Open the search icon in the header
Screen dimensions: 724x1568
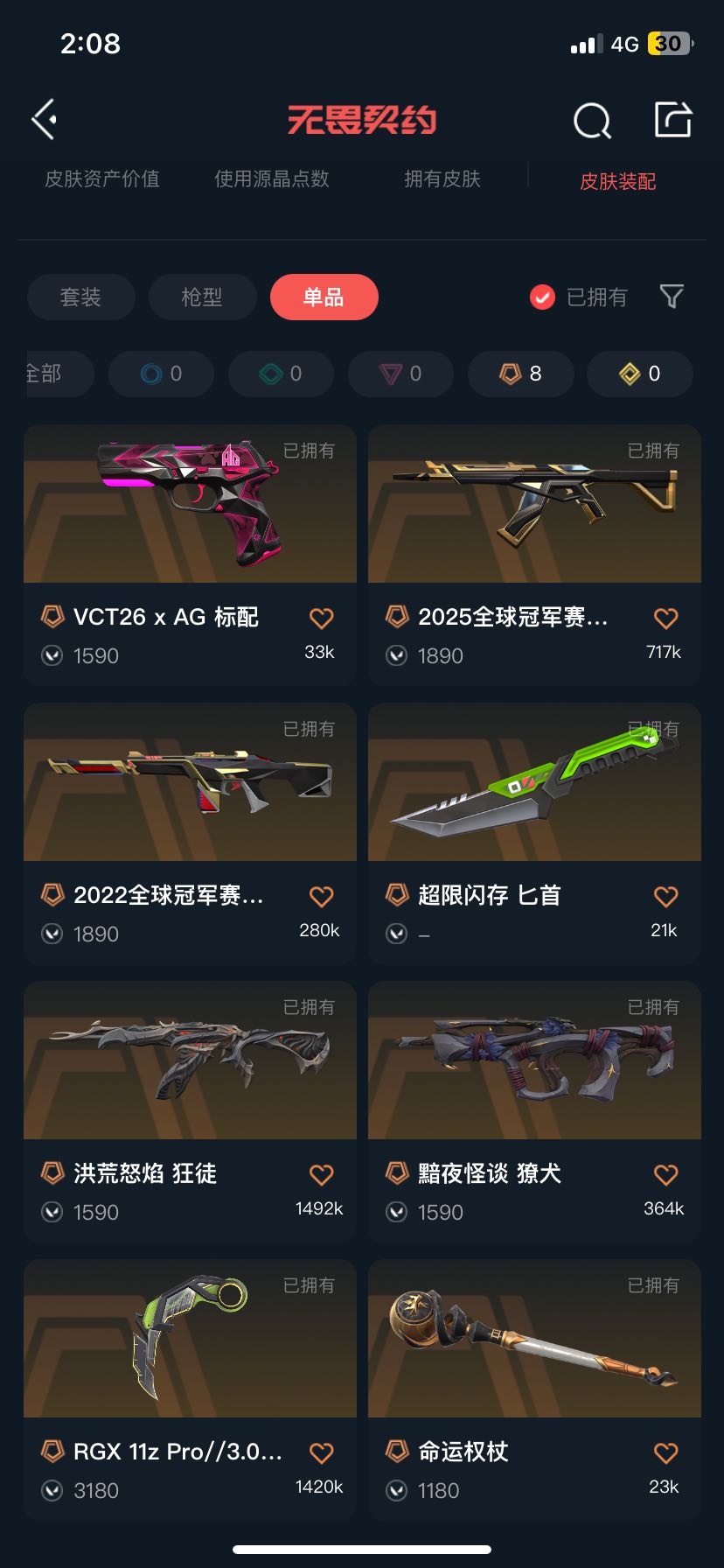(x=592, y=121)
